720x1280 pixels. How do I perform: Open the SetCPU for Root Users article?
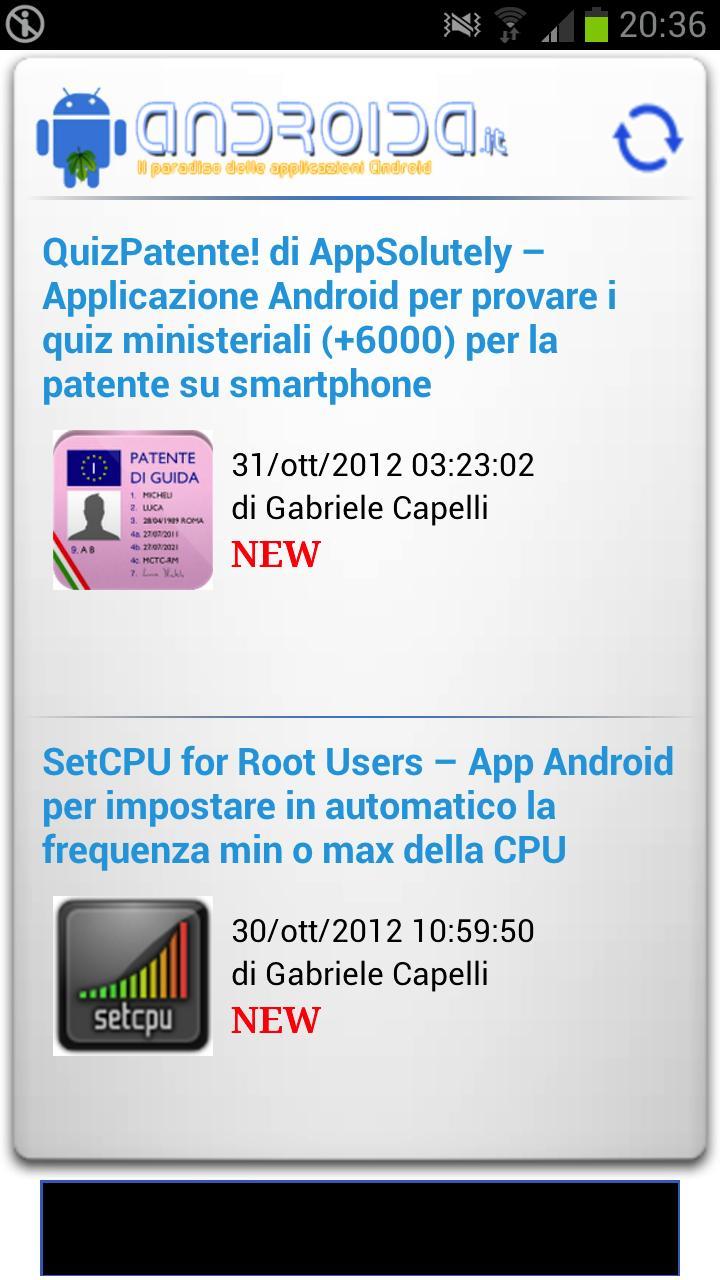click(357, 805)
